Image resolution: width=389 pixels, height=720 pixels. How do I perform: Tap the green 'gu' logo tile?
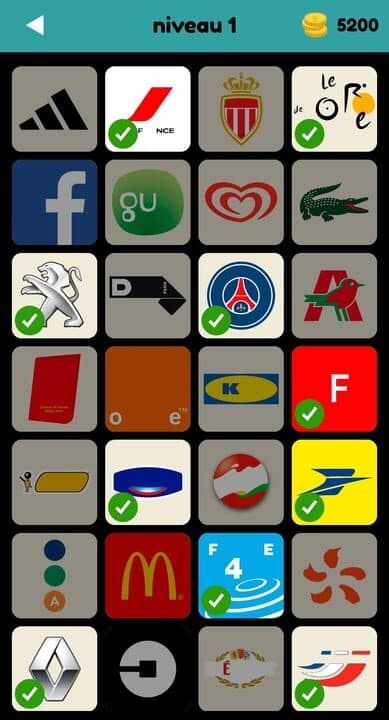[148, 202]
